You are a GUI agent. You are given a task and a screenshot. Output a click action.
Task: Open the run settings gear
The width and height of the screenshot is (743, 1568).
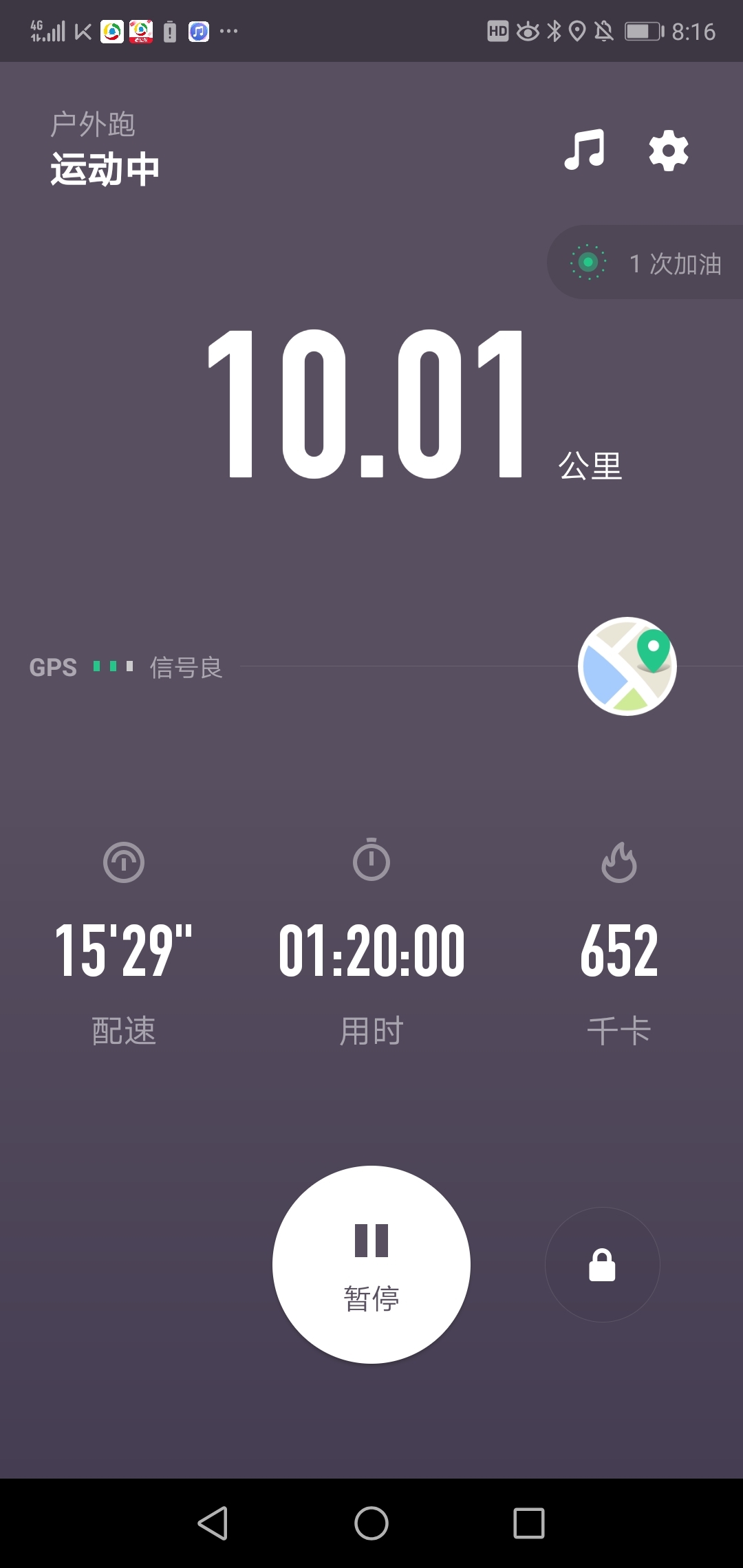669,151
